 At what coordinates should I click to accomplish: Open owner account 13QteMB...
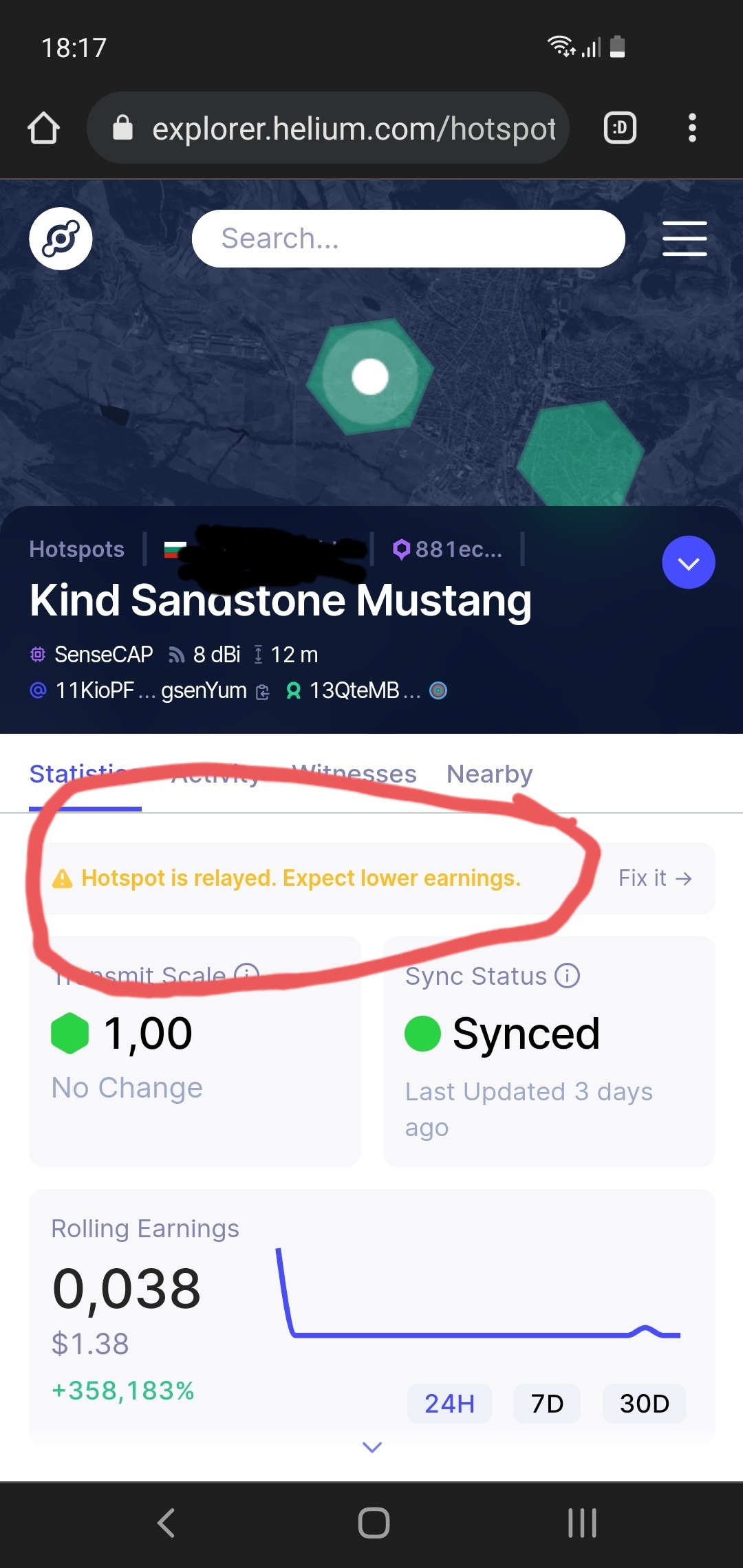click(355, 690)
